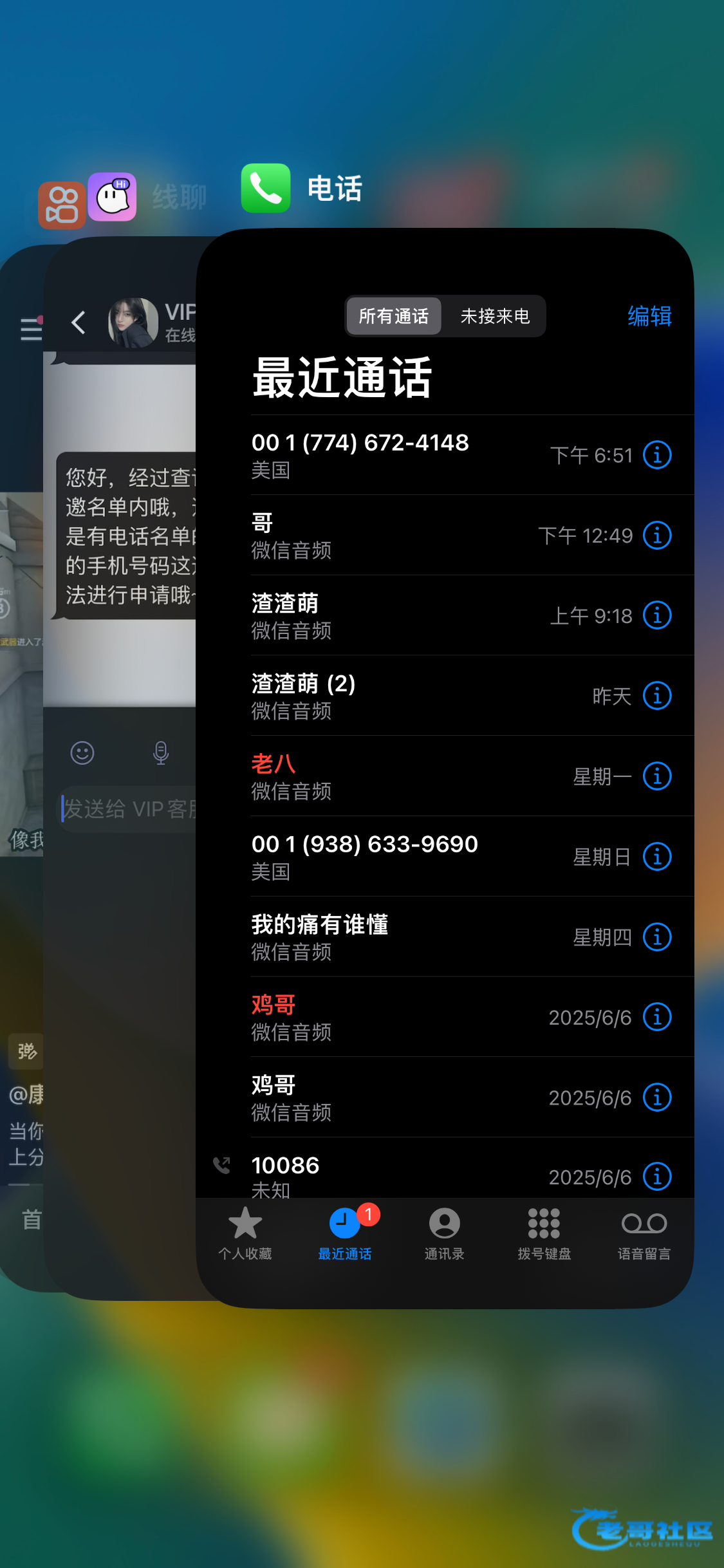Open info for the 10086 call
The width and height of the screenshot is (724, 1568).
coord(657,1177)
